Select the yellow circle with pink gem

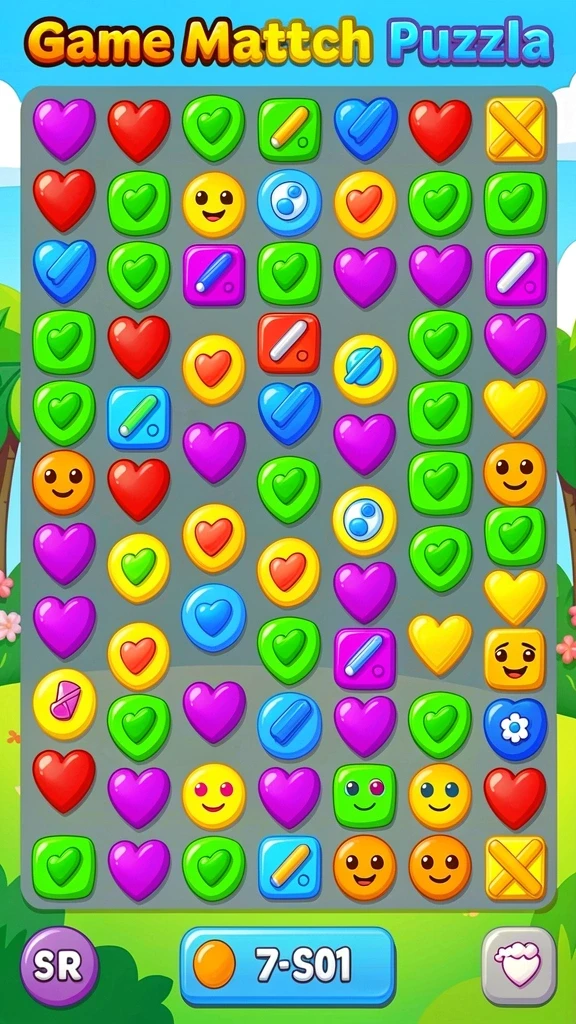tap(64, 703)
